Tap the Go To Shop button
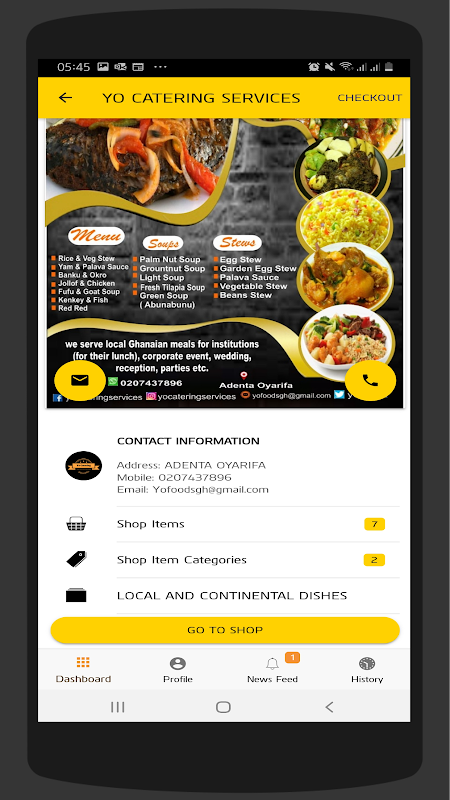This screenshot has height=800, width=450. pos(225,630)
